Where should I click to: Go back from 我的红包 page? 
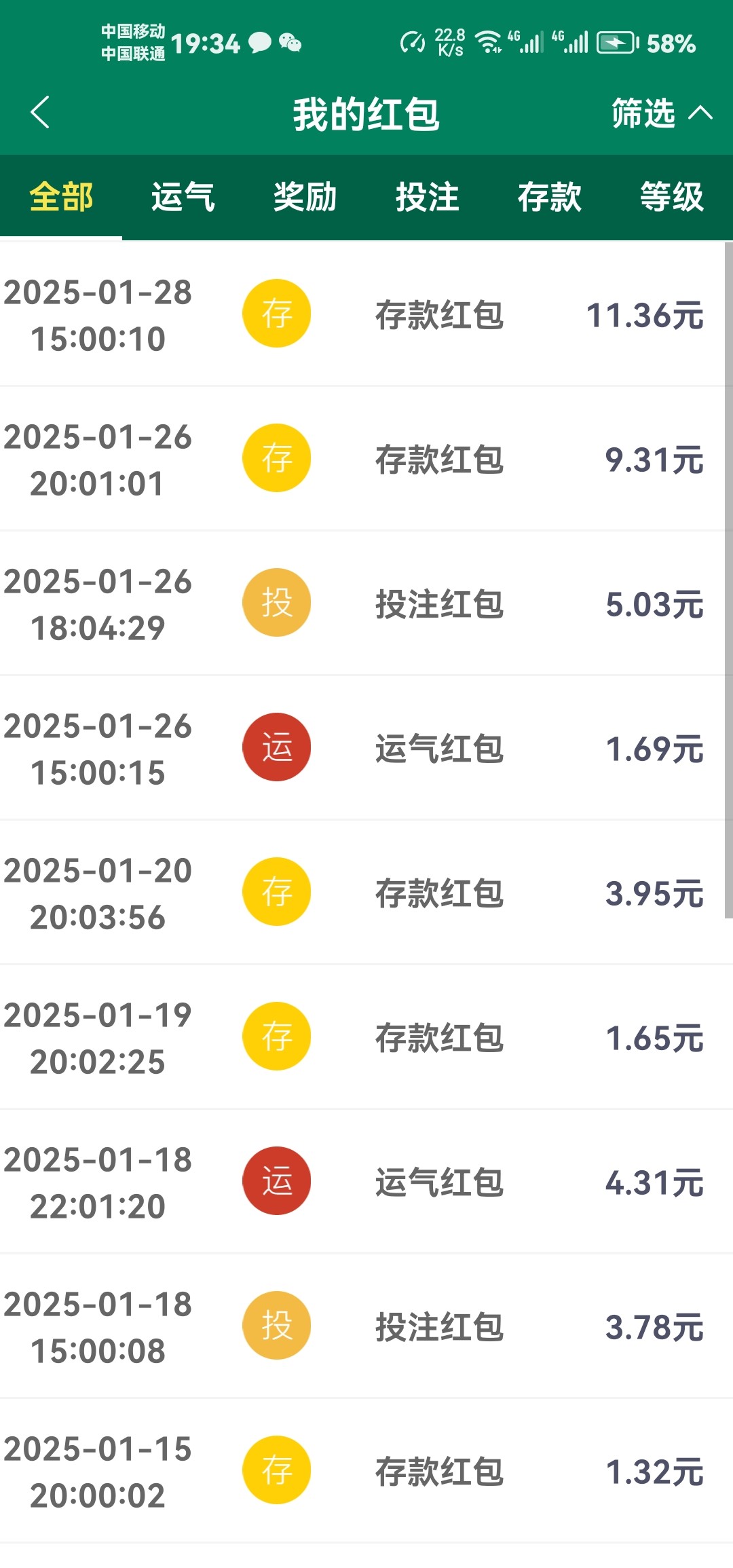(41, 113)
